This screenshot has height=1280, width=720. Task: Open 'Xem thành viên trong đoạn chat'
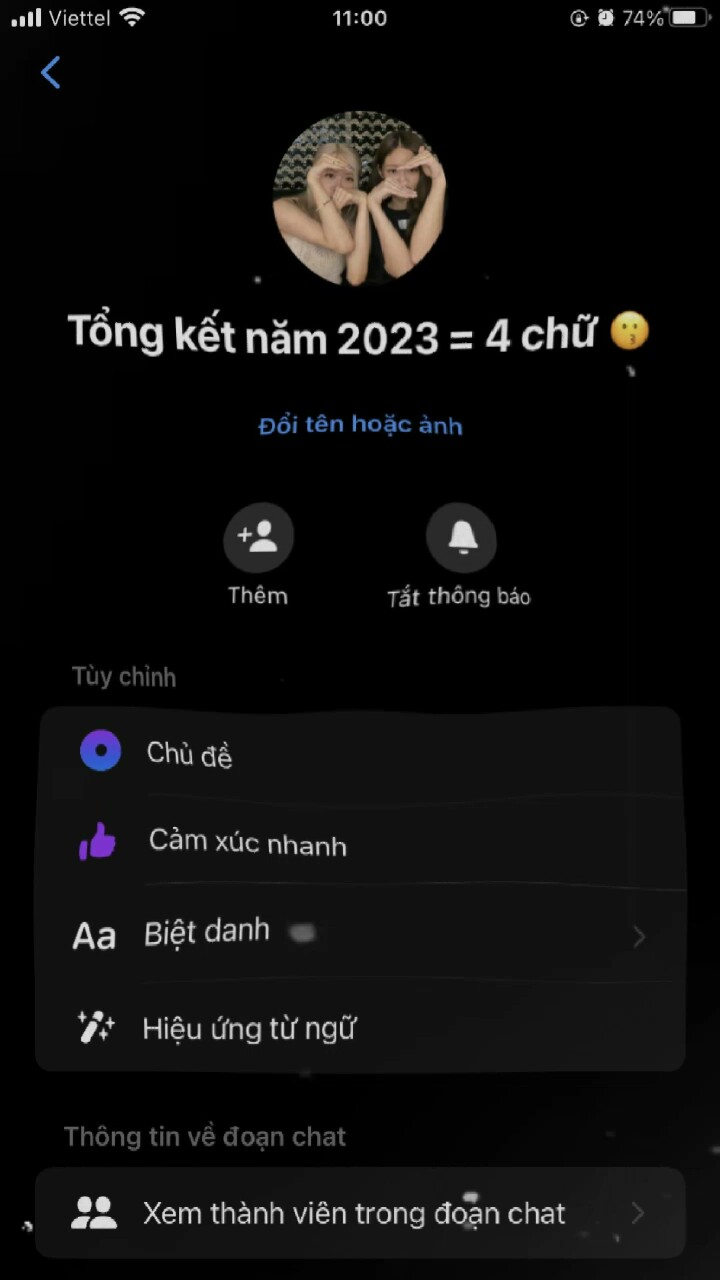click(360, 1213)
